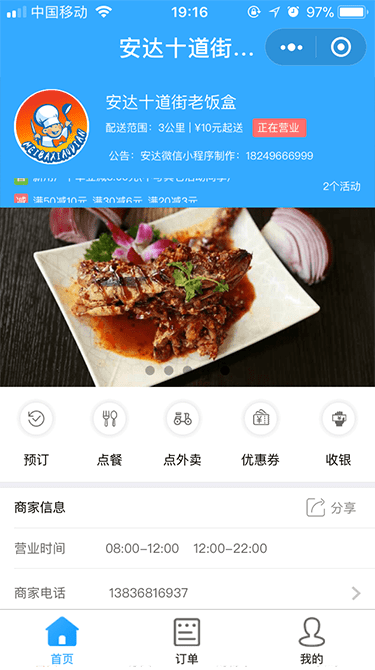Switch to the 订单 orders tab
The width and height of the screenshot is (375, 670).
pyautogui.click(x=187, y=641)
